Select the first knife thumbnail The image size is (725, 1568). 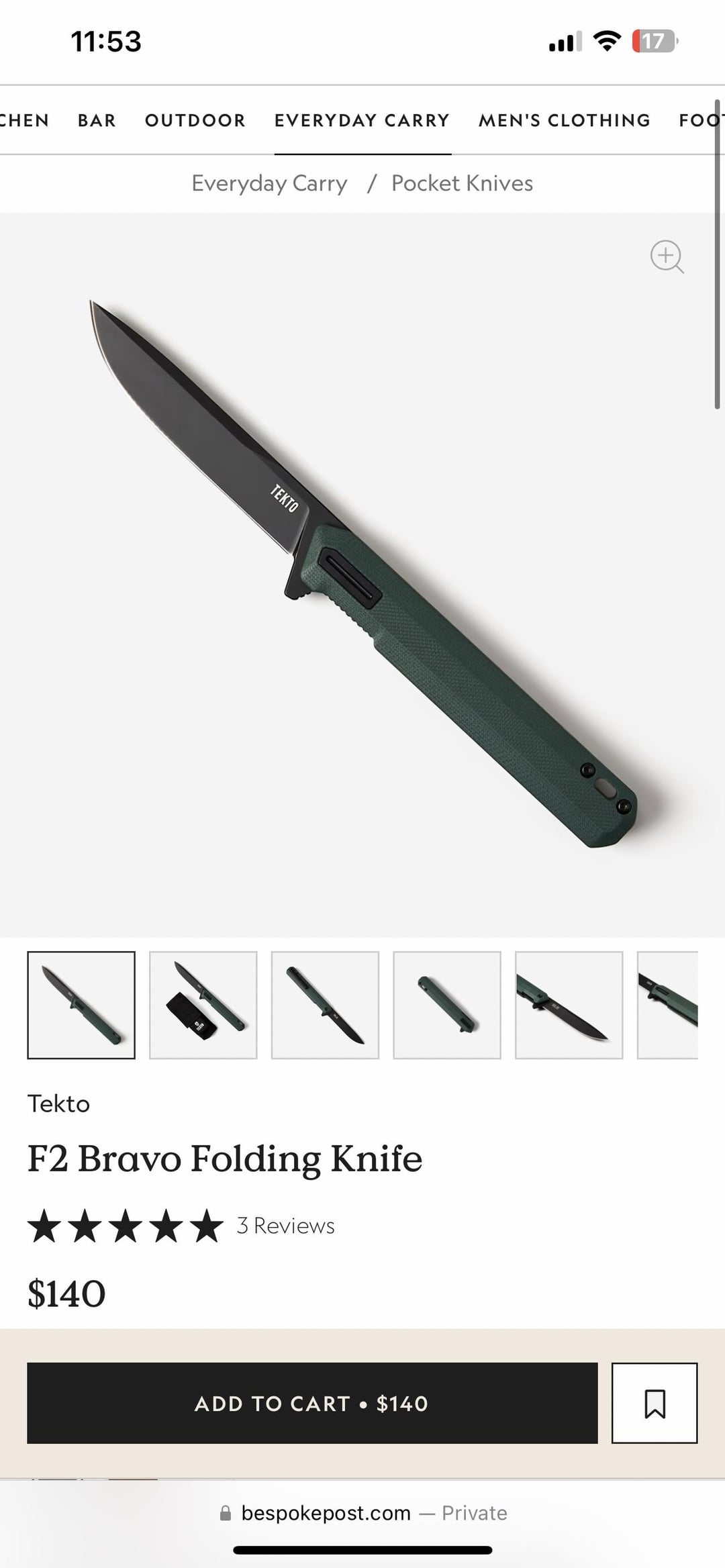point(81,1005)
